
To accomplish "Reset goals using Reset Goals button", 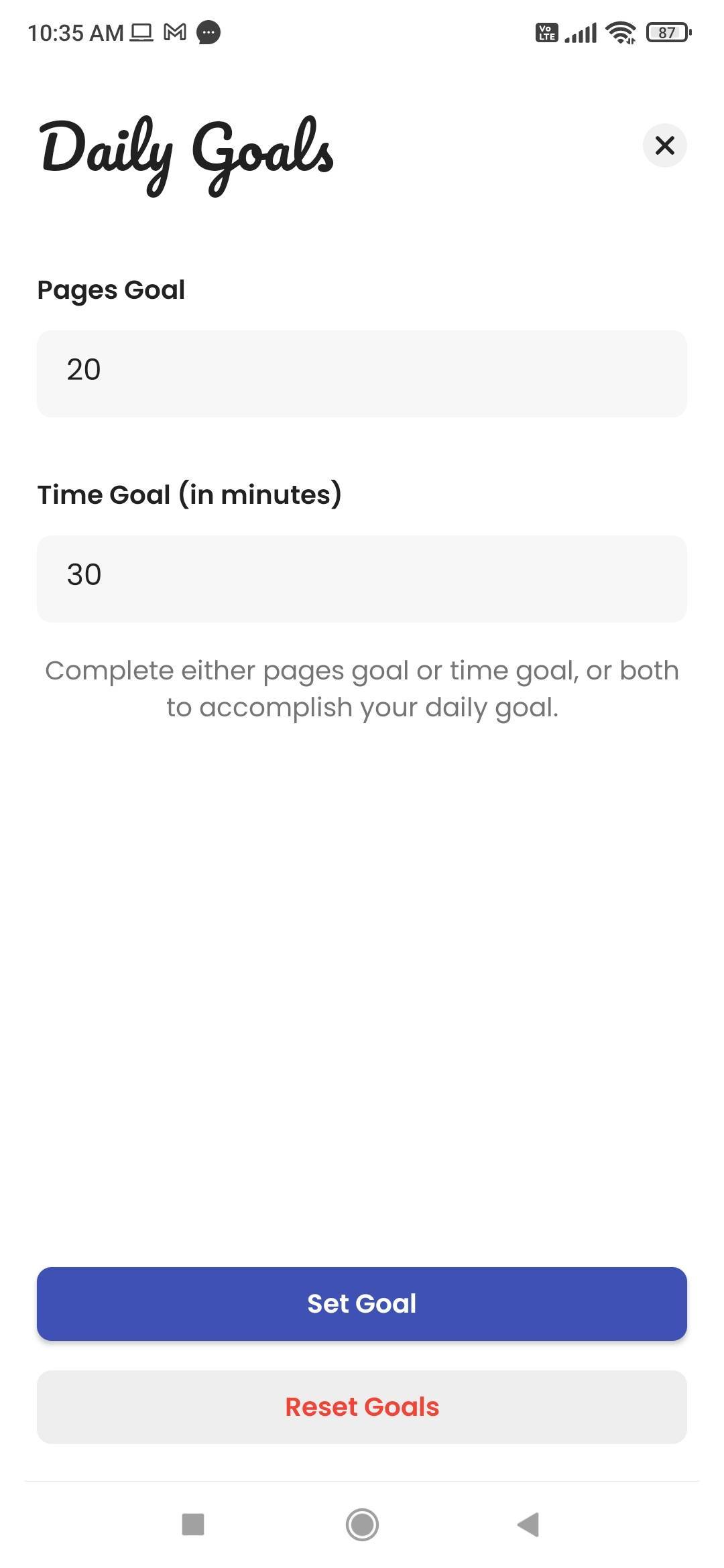I will coord(361,1407).
